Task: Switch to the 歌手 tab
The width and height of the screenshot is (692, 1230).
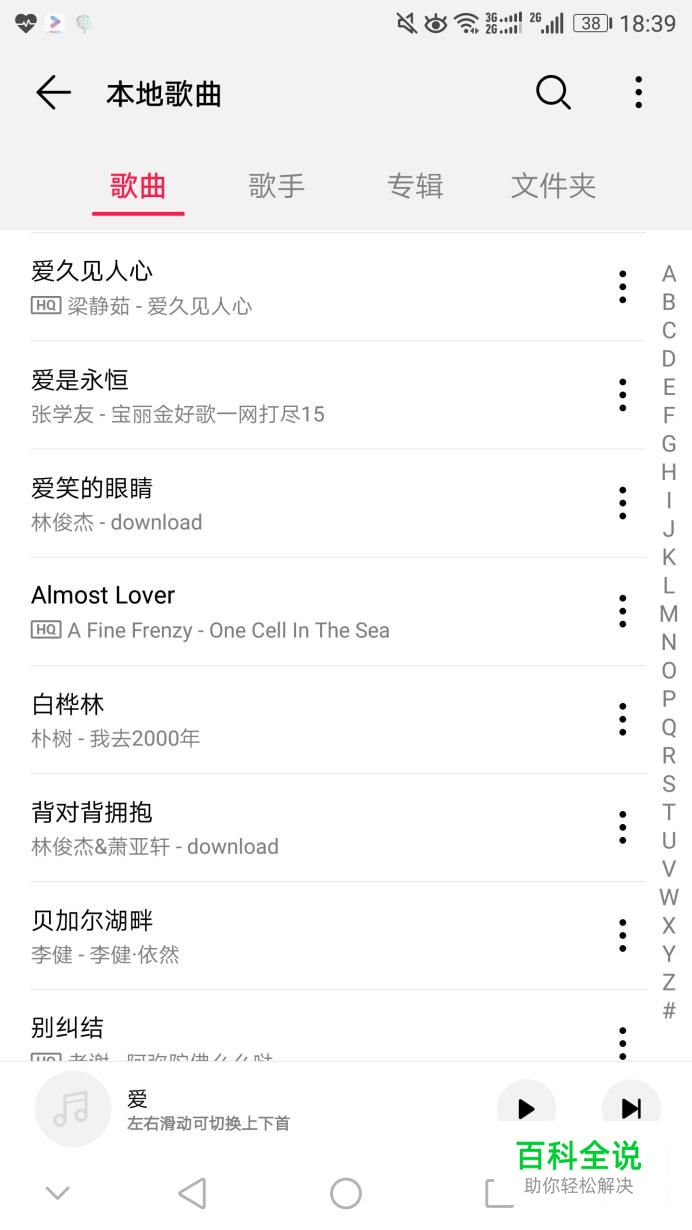Action: click(276, 186)
